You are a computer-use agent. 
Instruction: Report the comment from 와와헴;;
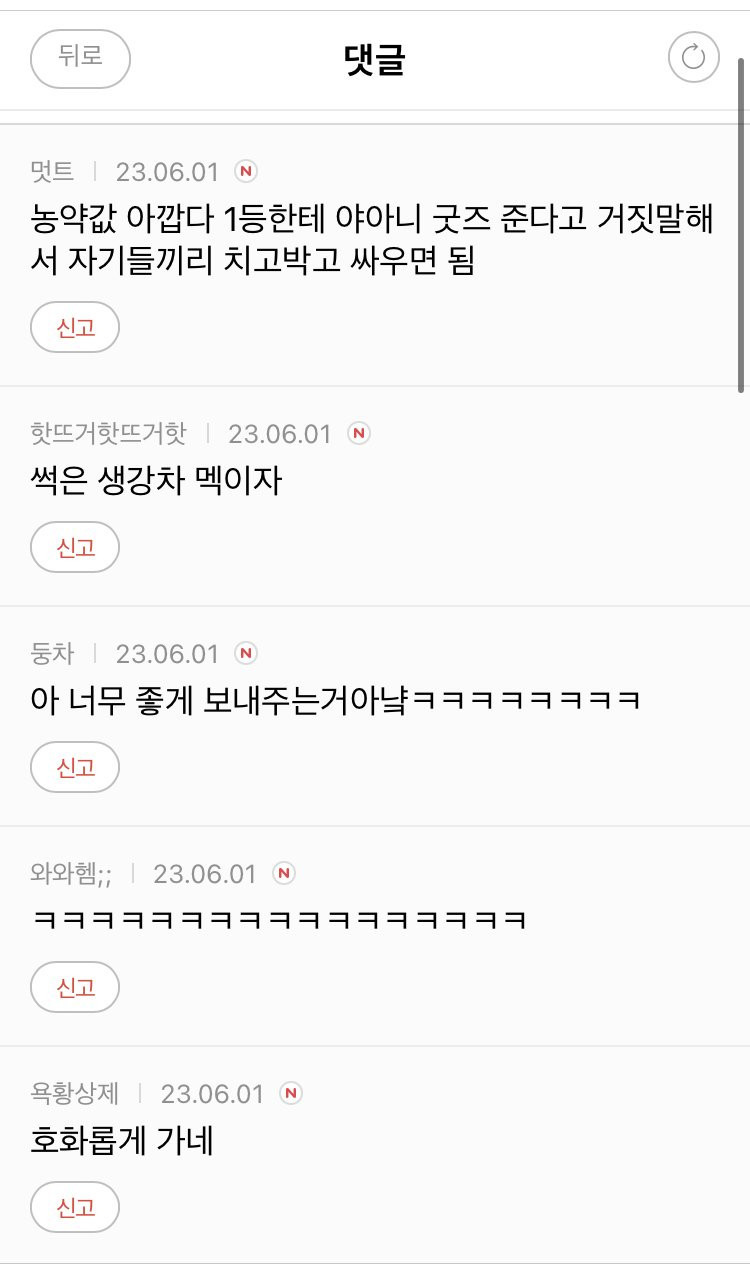75,988
